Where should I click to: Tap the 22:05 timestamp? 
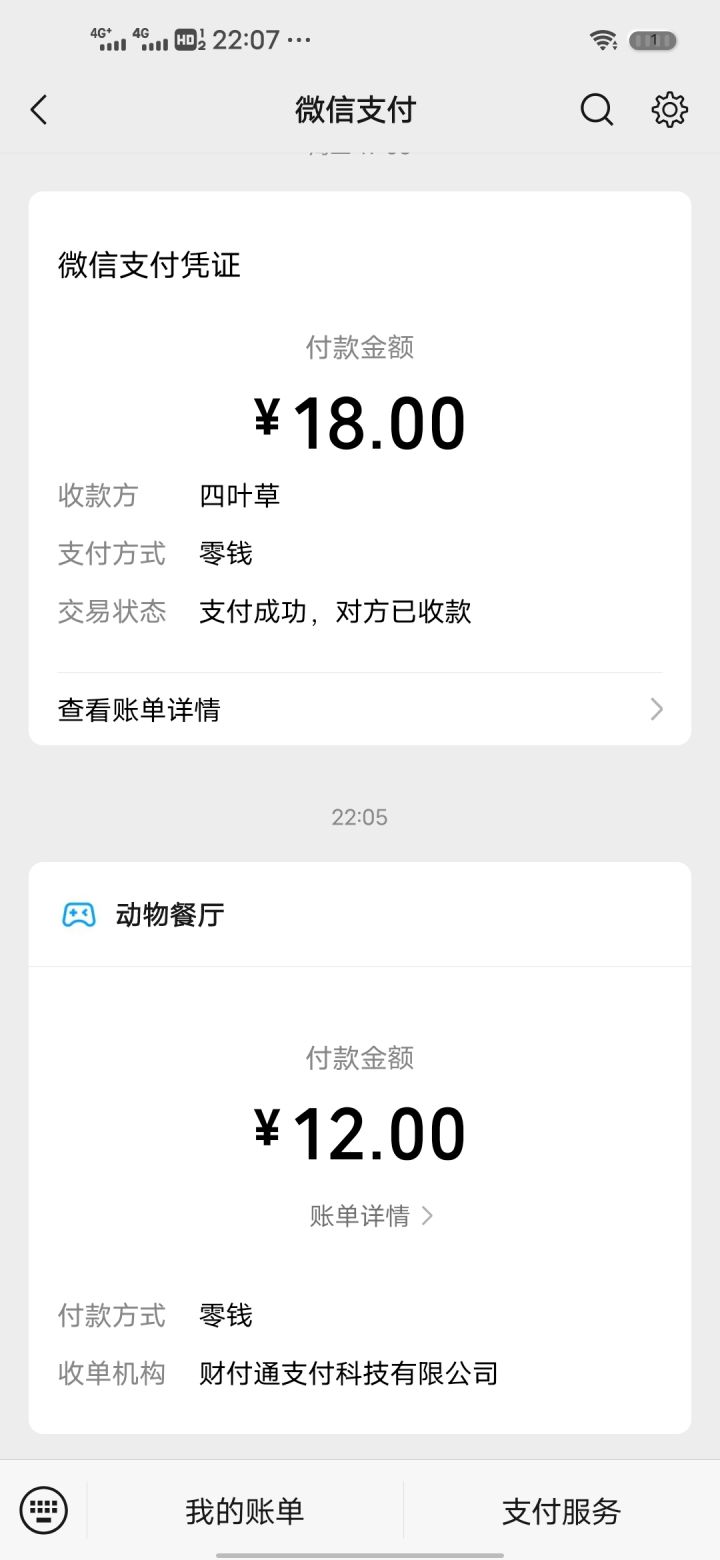click(360, 817)
